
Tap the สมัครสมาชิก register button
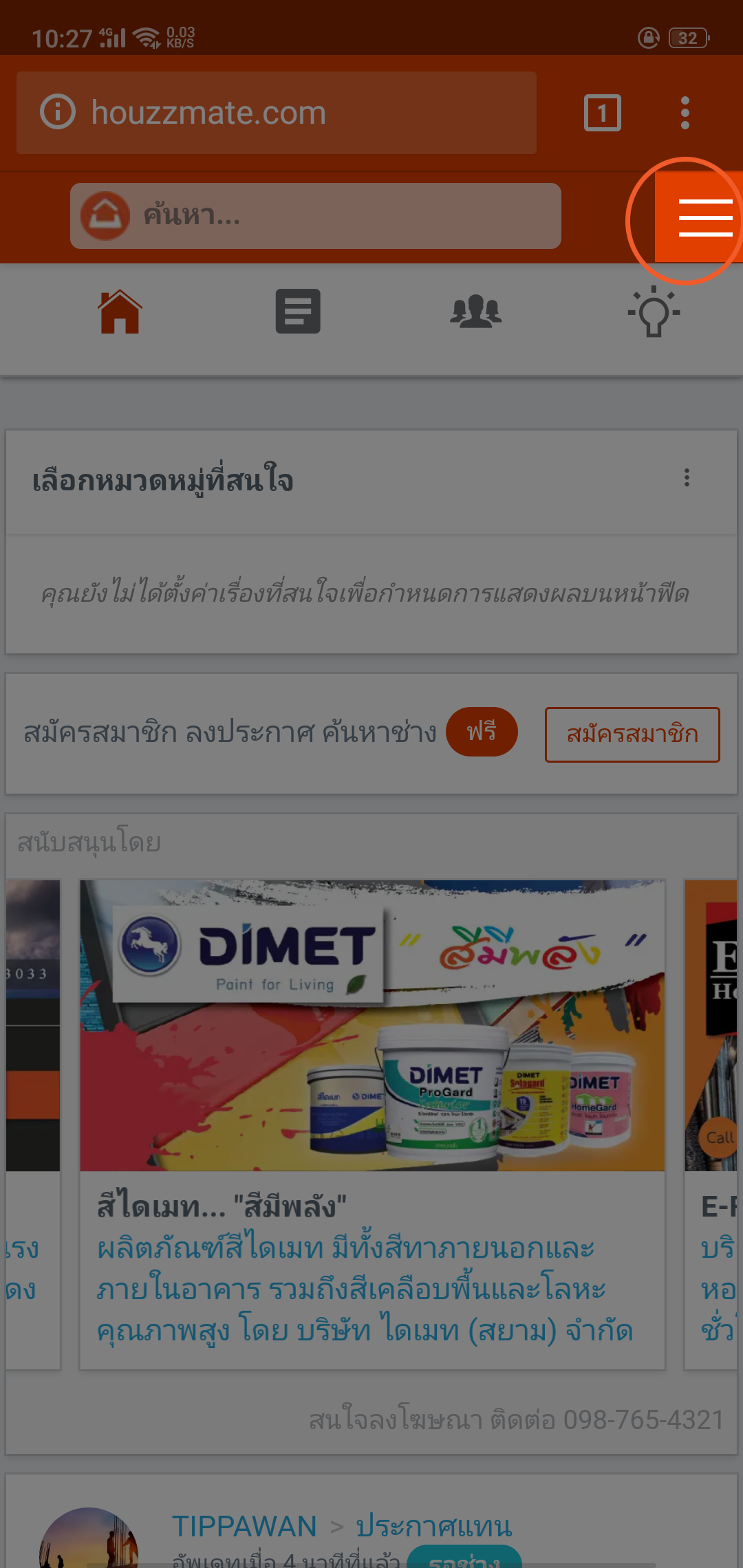(x=632, y=734)
